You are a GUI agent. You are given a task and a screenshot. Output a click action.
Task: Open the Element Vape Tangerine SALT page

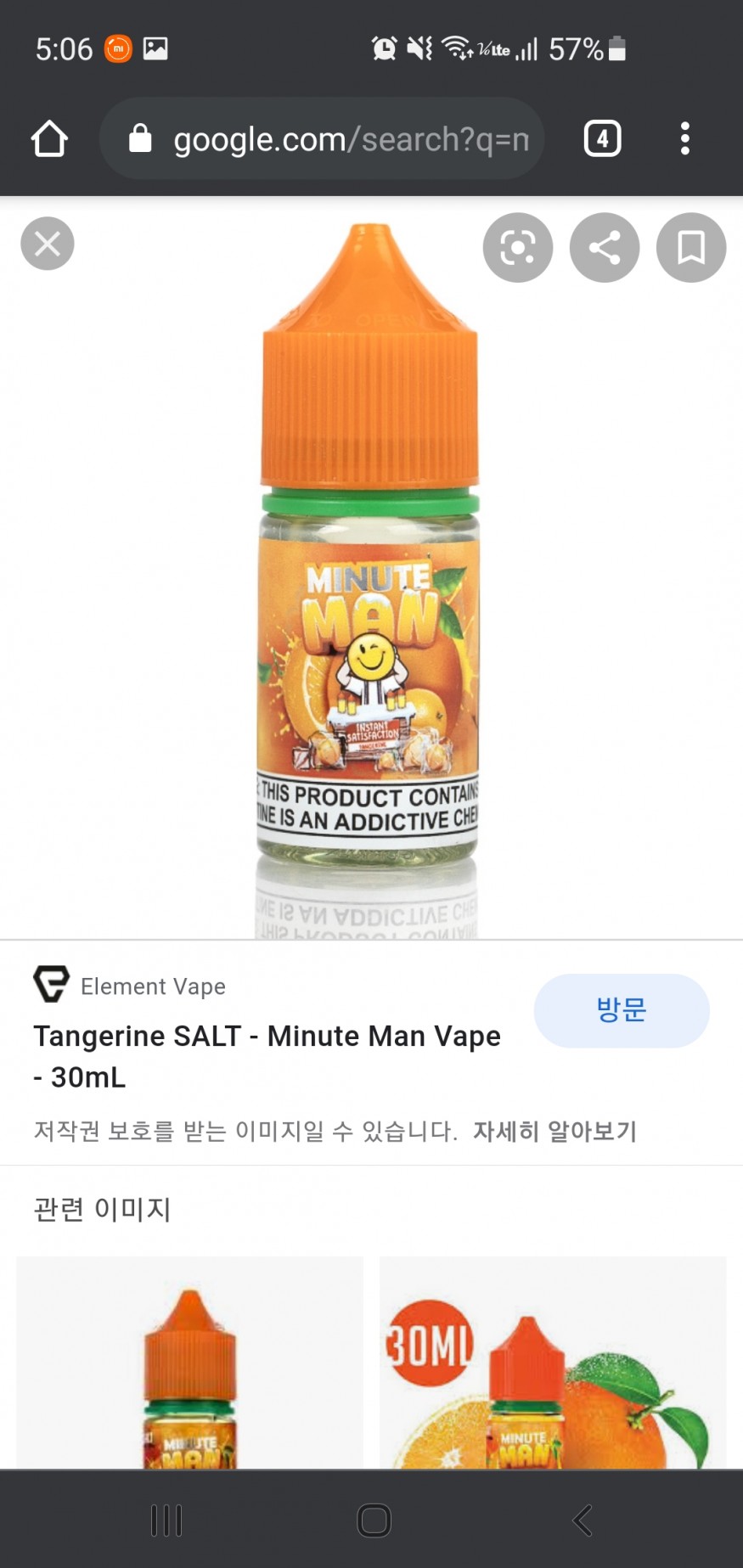click(x=267, y=1037)
